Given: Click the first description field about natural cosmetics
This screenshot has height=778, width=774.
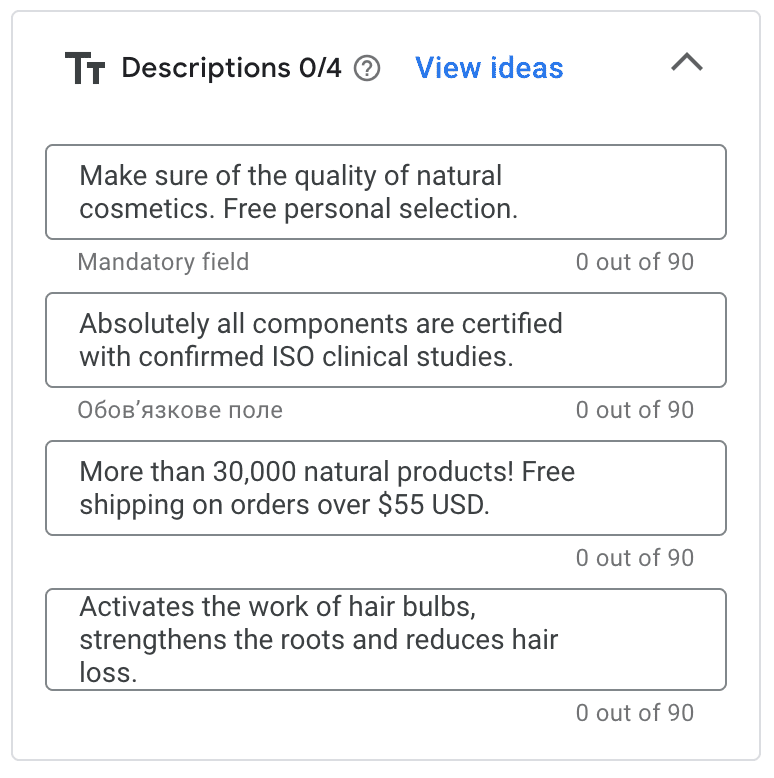Looking at the screenshot, I should coord(385,192).
